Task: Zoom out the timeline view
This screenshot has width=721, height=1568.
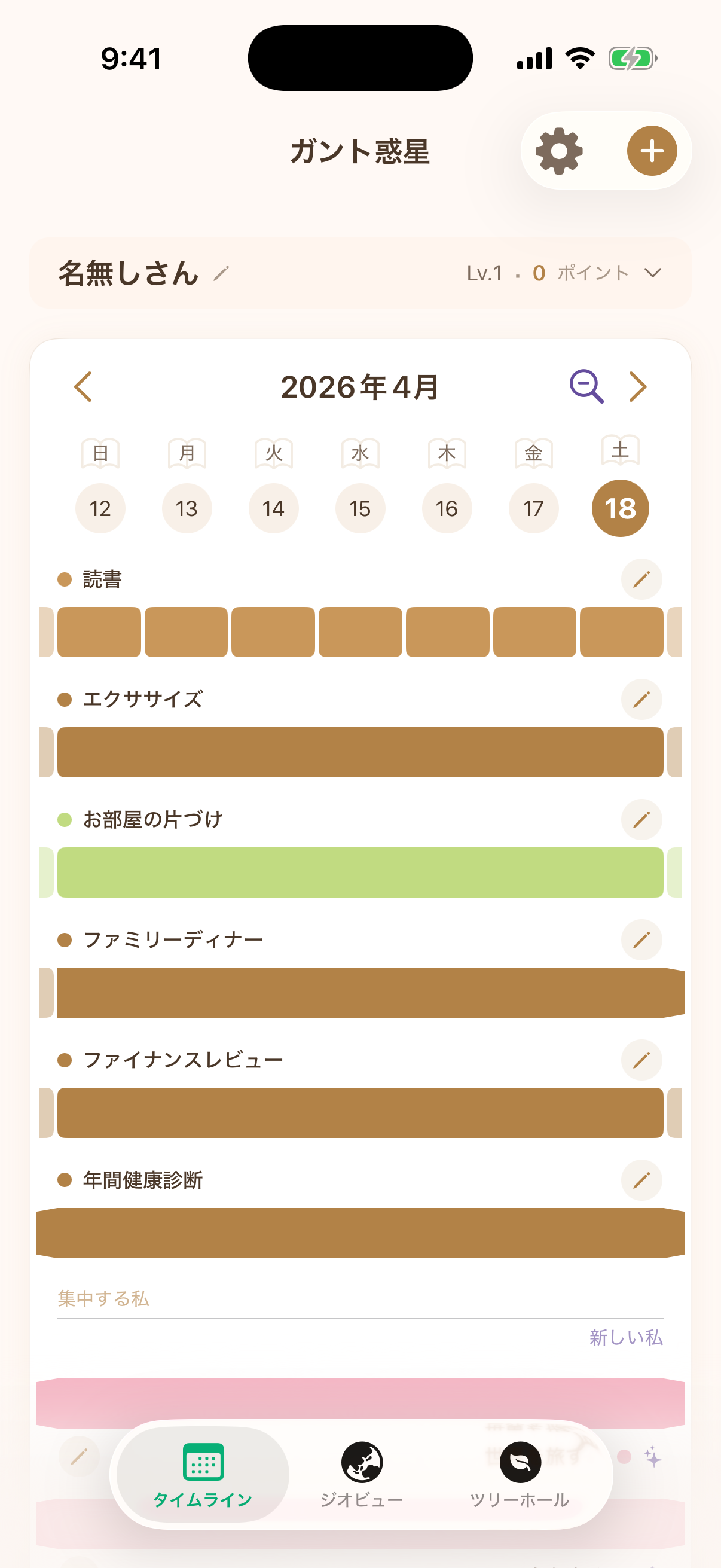Action: (586, 386)
